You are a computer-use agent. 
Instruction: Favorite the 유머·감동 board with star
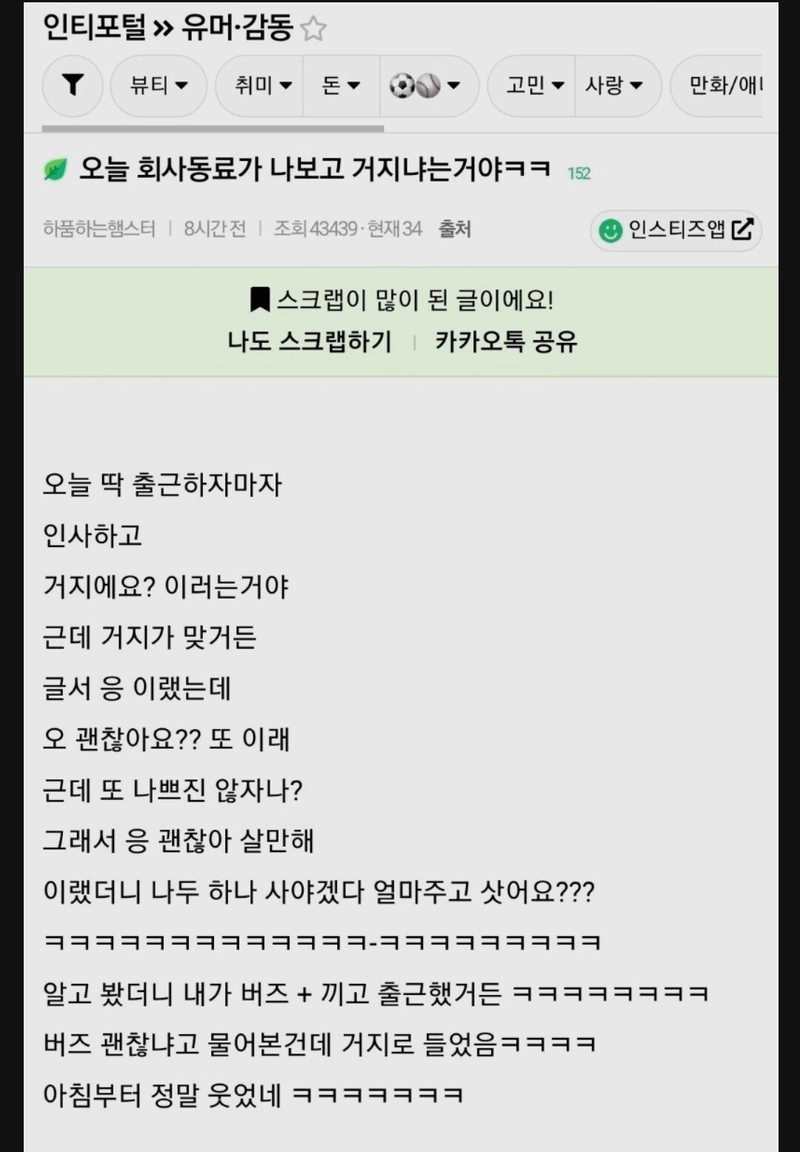313,29
